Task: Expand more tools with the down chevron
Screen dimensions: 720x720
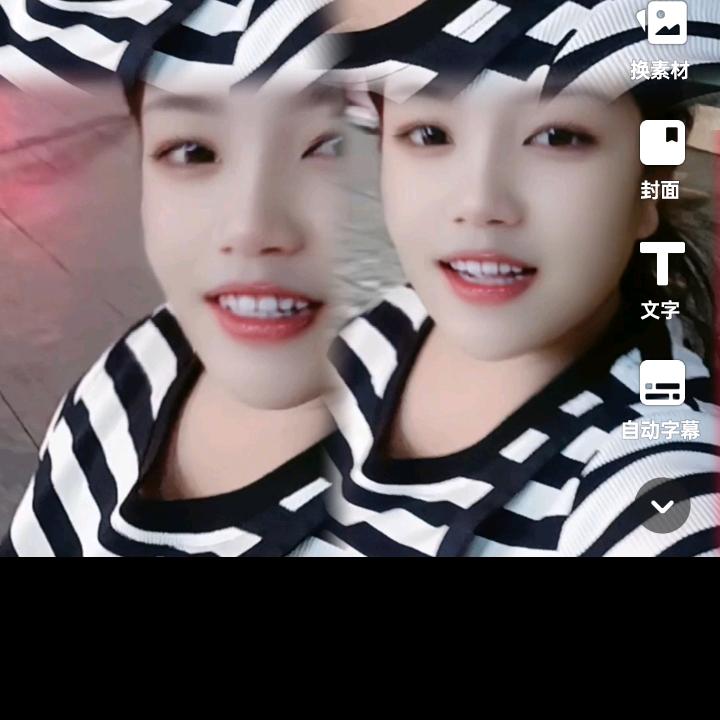Action: click(662, 506)
